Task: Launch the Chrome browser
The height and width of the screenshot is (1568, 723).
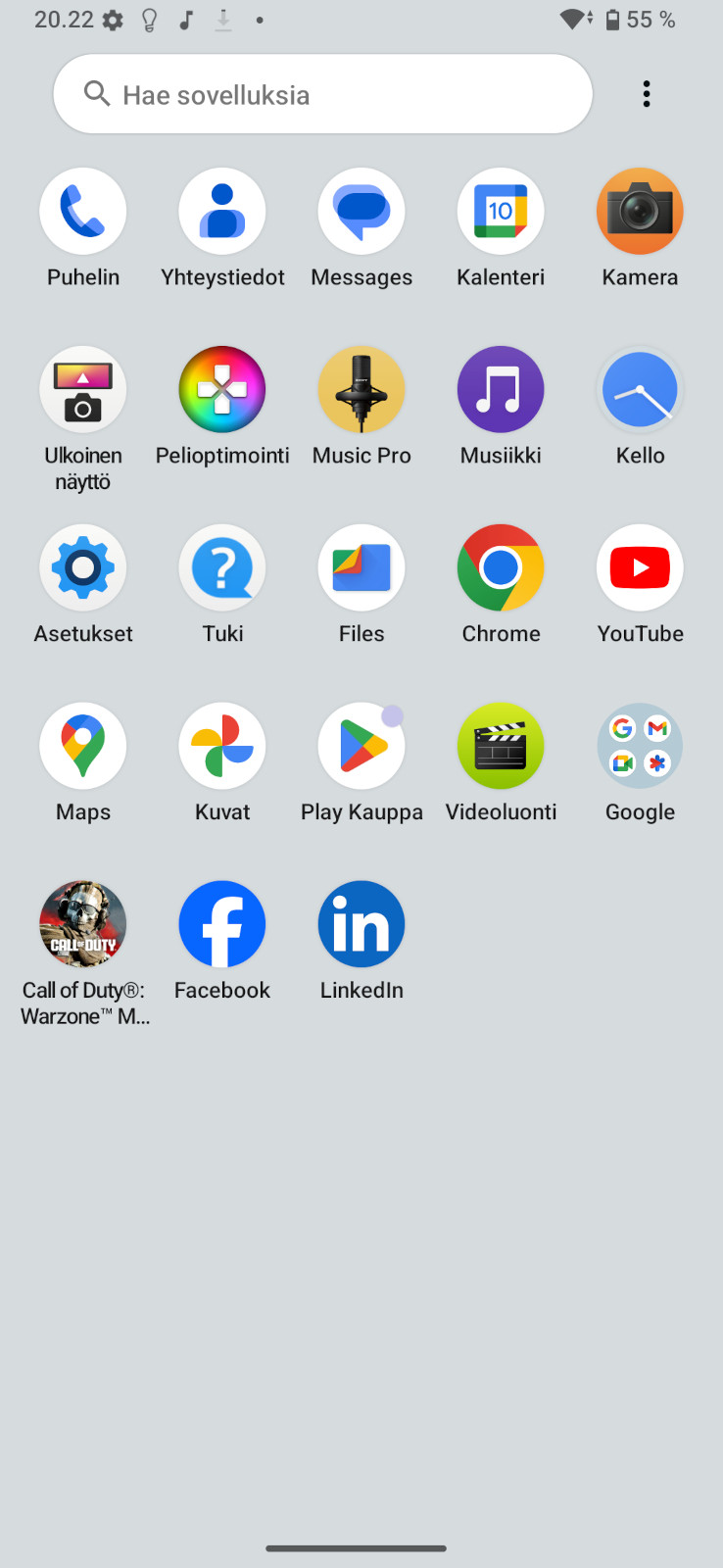Action: coord(501,568)
